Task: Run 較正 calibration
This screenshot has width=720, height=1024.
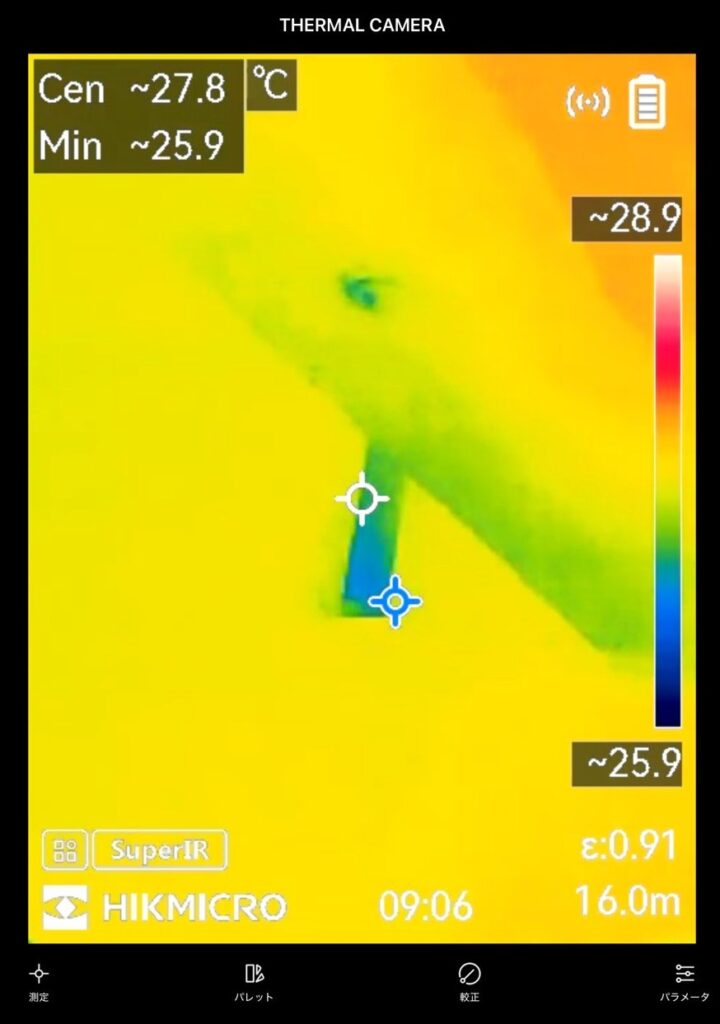Action: pos(469,981)
